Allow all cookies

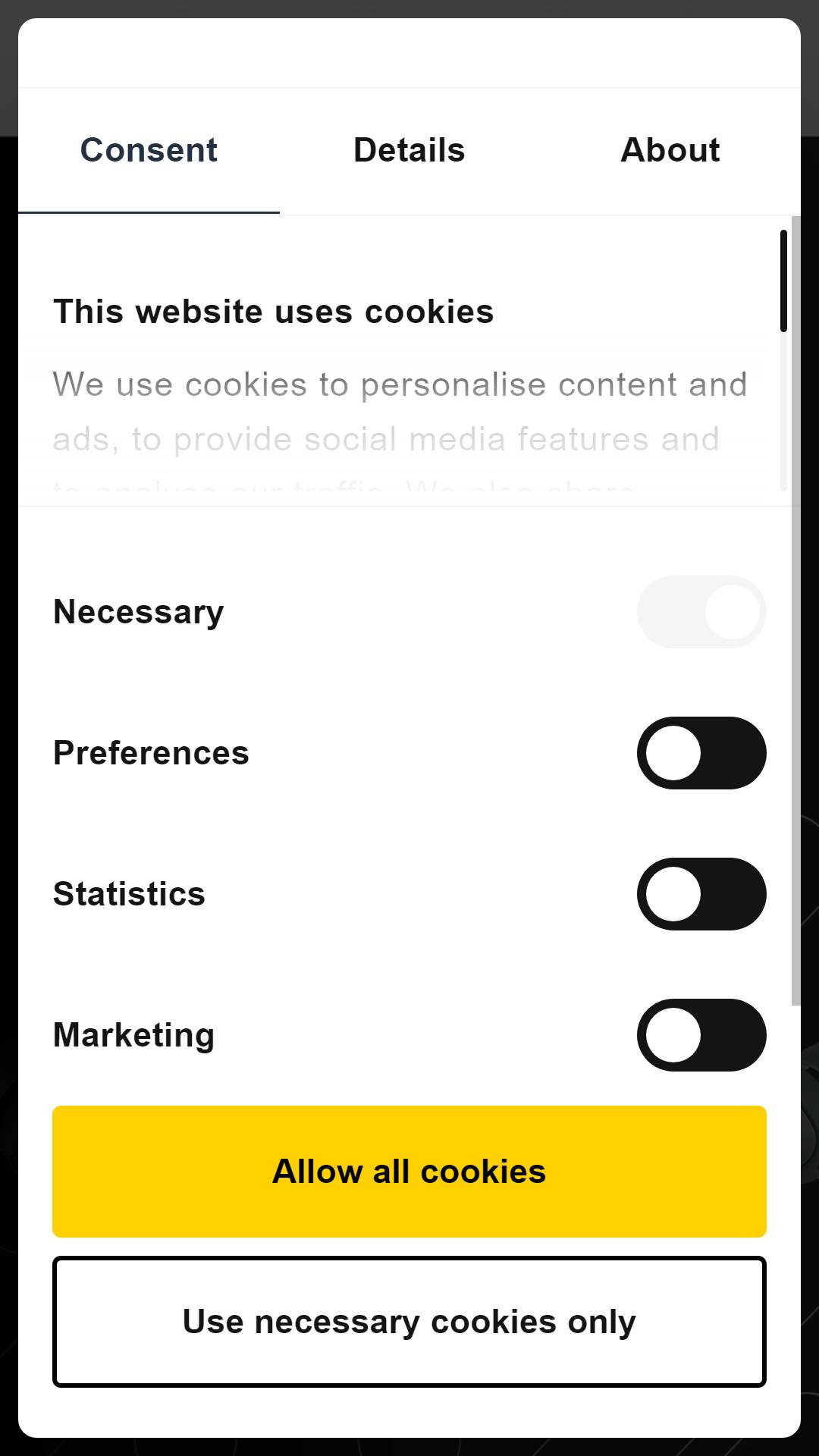pos(409,1172)
